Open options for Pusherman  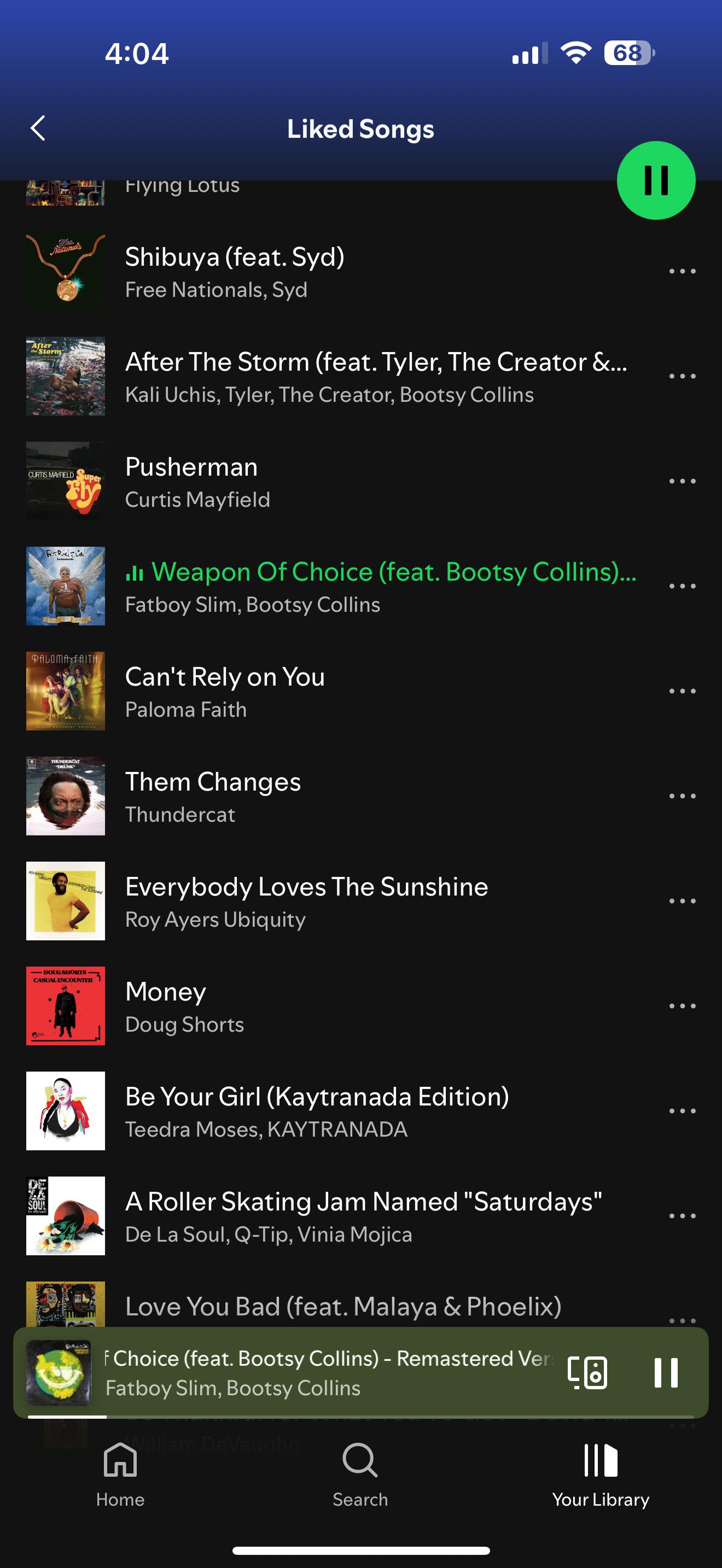[x=682, y=482]
